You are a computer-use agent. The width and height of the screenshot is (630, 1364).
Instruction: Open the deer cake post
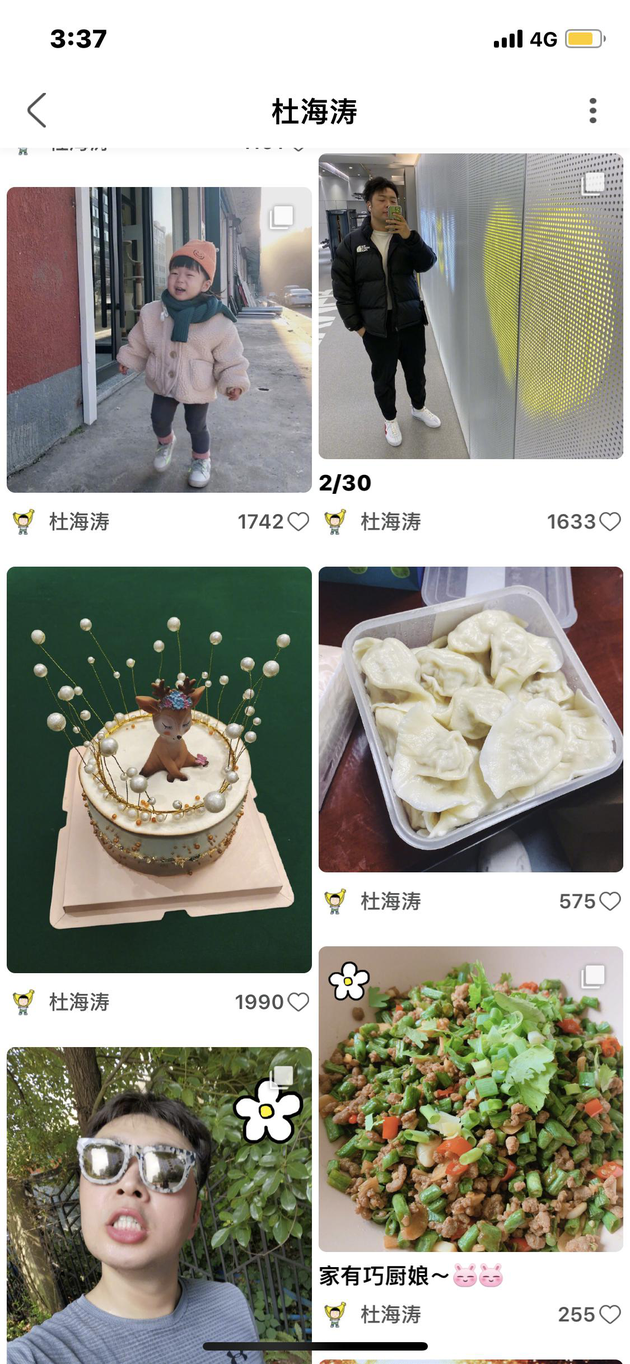point(159,769)
